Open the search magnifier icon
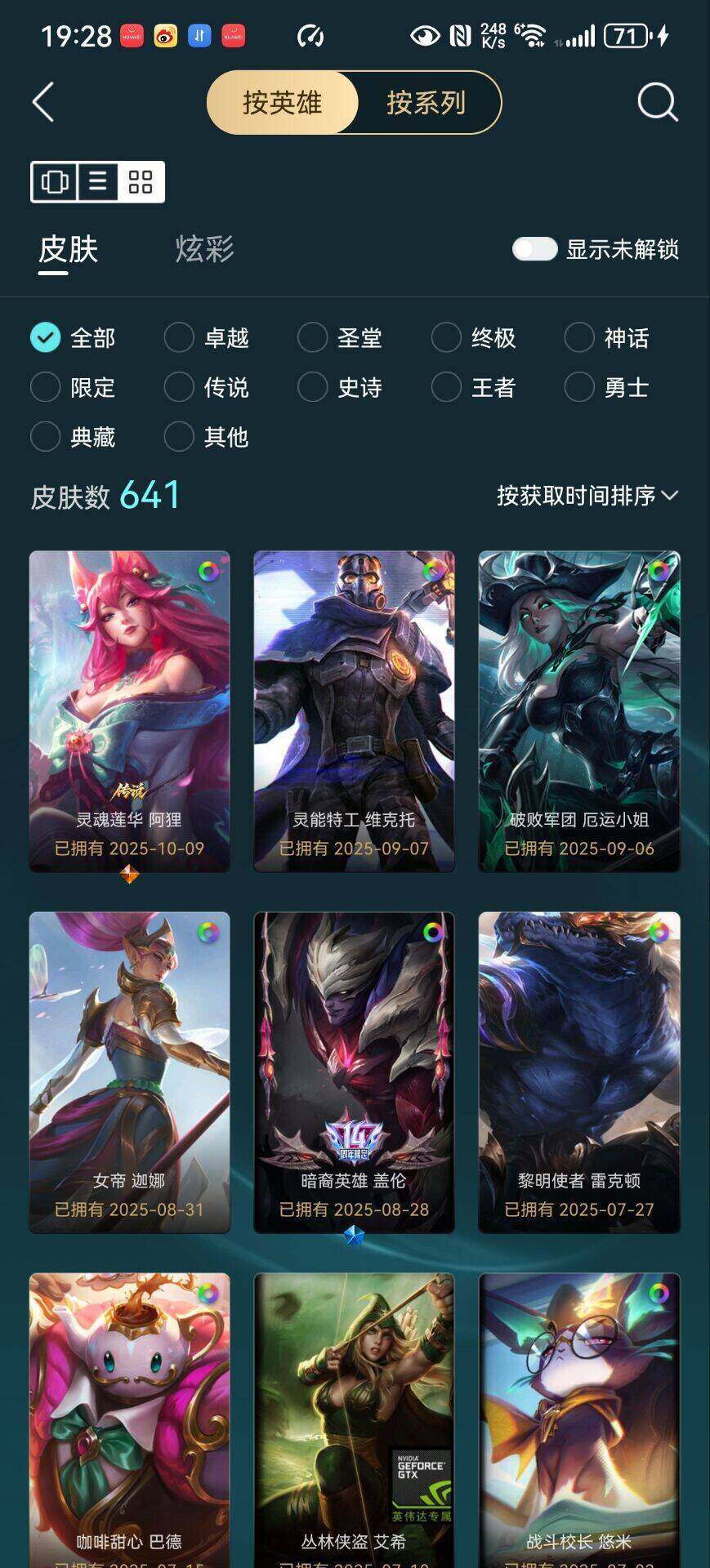 coord(657,102)
